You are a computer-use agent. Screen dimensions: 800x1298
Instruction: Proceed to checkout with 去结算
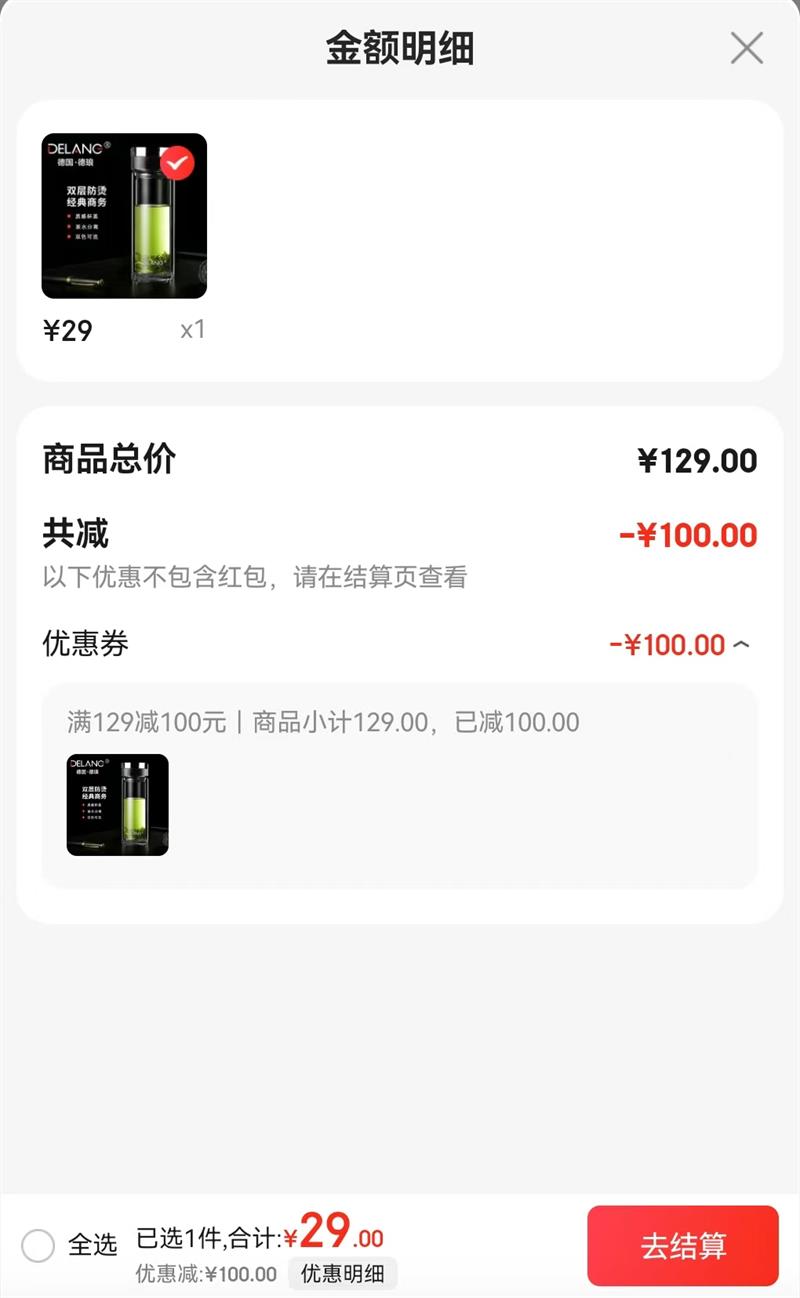pos(683,1246)
